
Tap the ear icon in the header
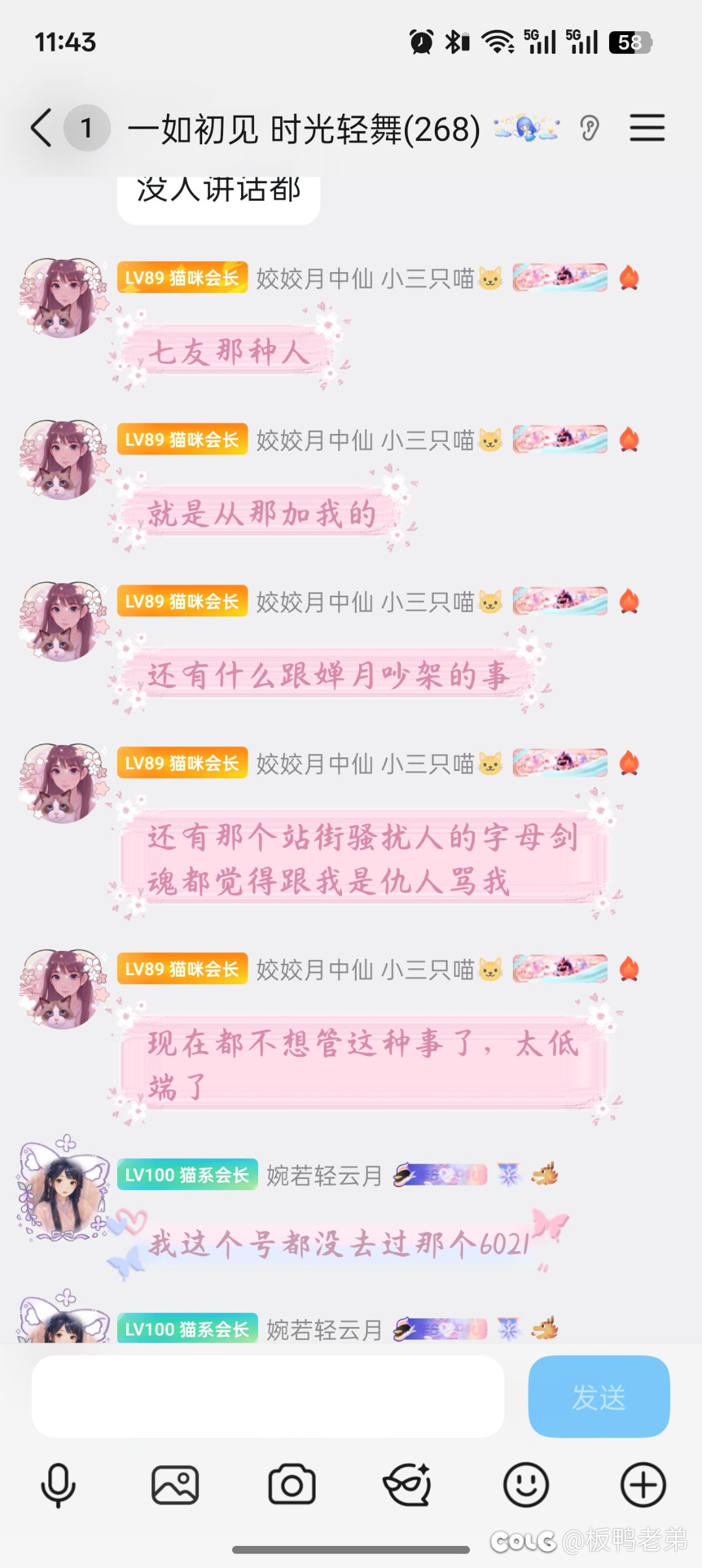click(590, 128)
